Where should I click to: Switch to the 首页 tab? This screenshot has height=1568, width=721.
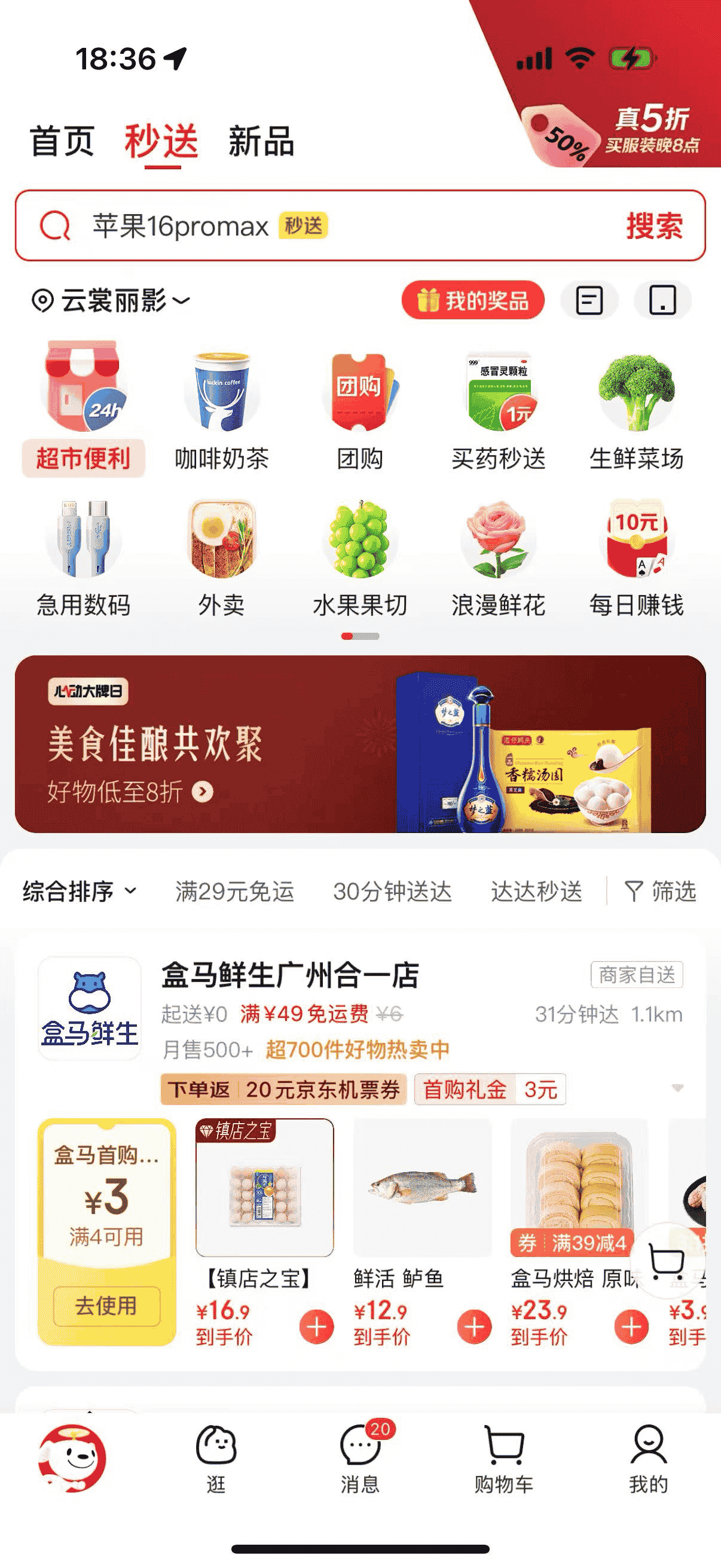pyautogui.click(x=62, y=141)
